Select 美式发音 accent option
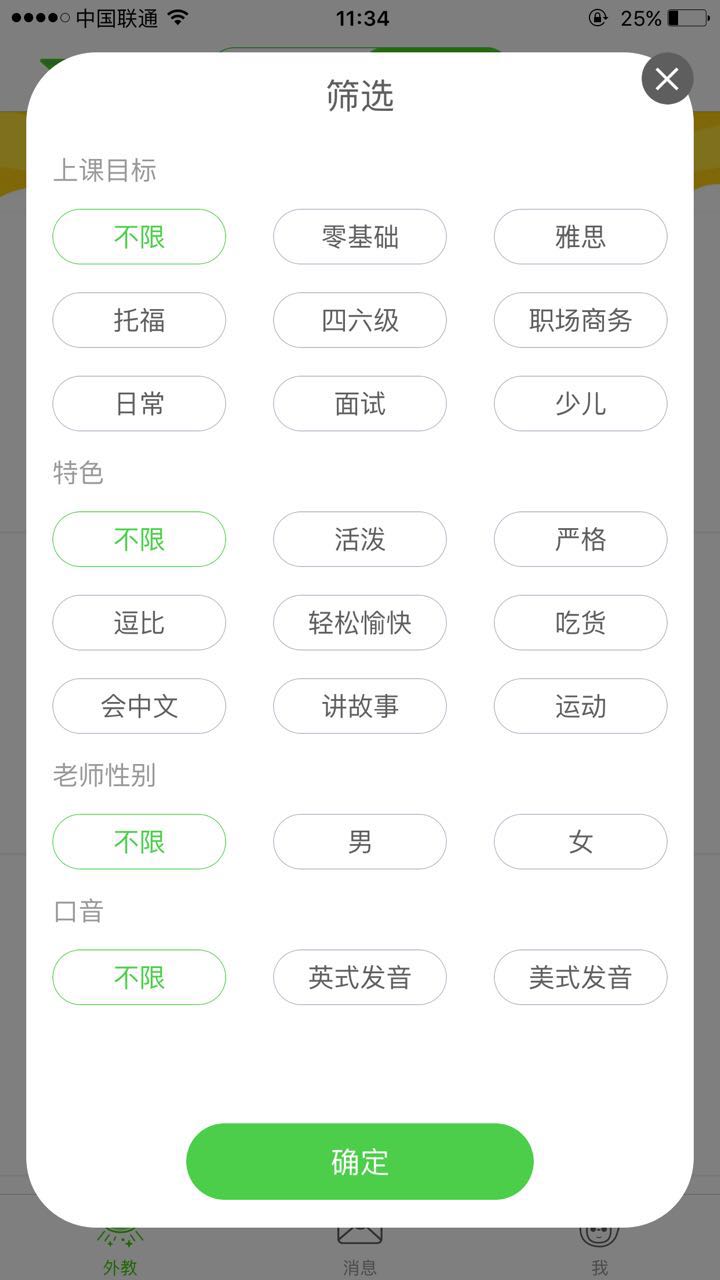This screenshot has width=720, height=1280. tap(580, 977)
